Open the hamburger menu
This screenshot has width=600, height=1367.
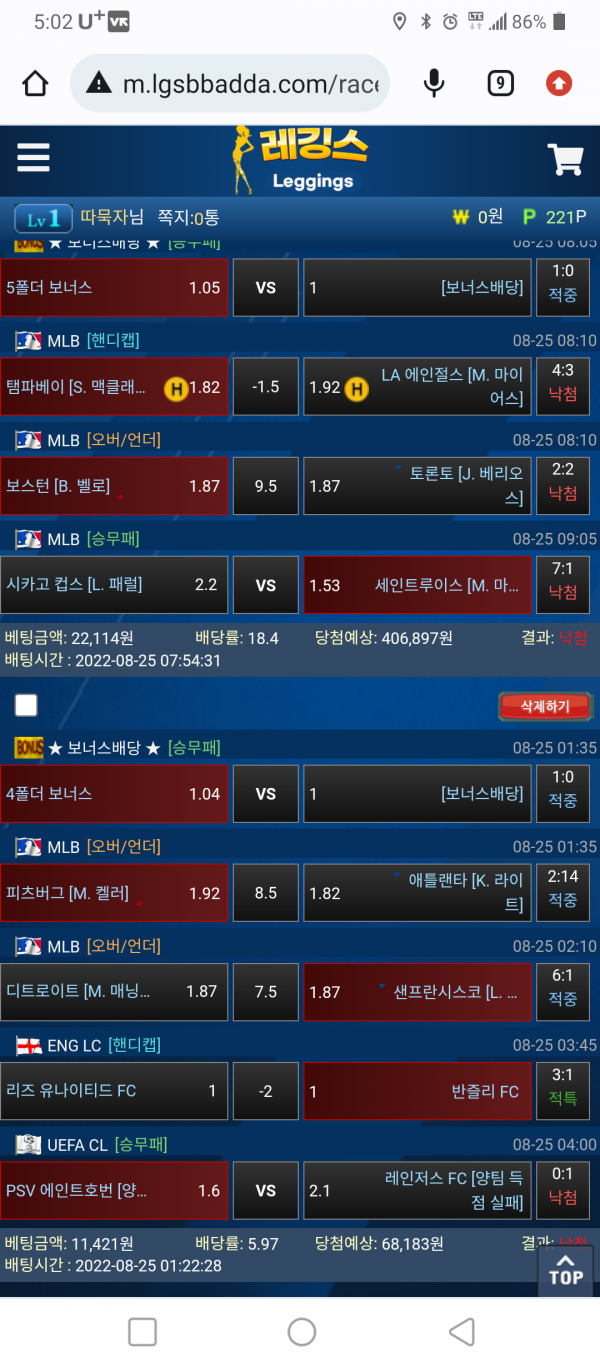(33, 158)
